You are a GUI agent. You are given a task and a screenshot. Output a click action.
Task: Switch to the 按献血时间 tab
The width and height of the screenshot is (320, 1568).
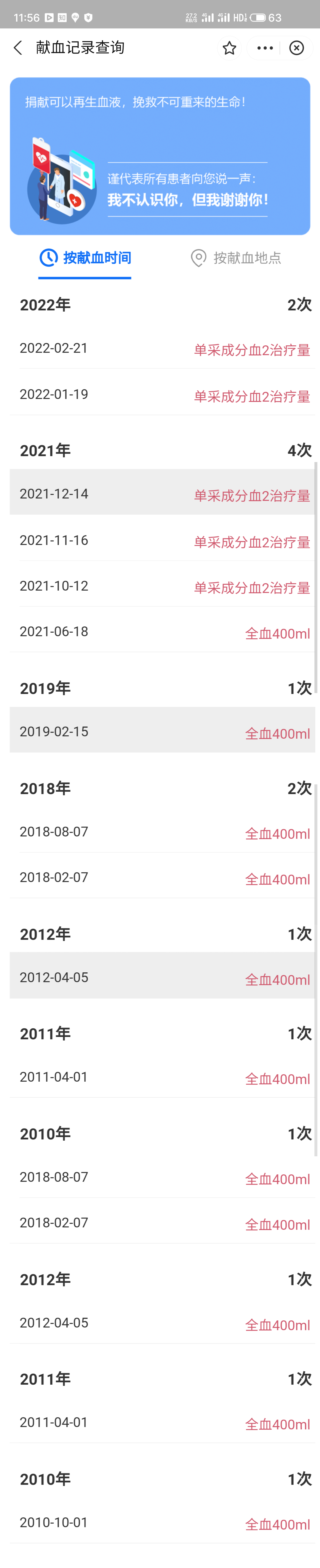click(x=85, y=258)
